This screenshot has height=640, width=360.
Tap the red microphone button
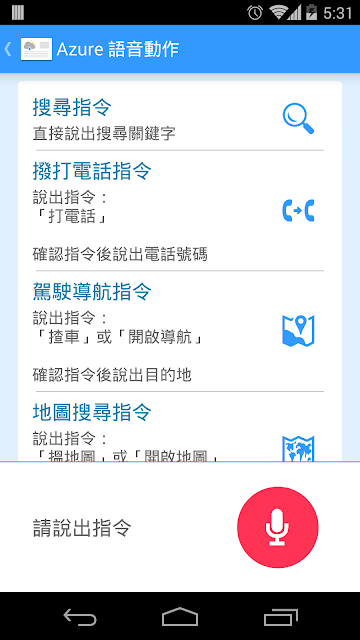coord(278,527)
